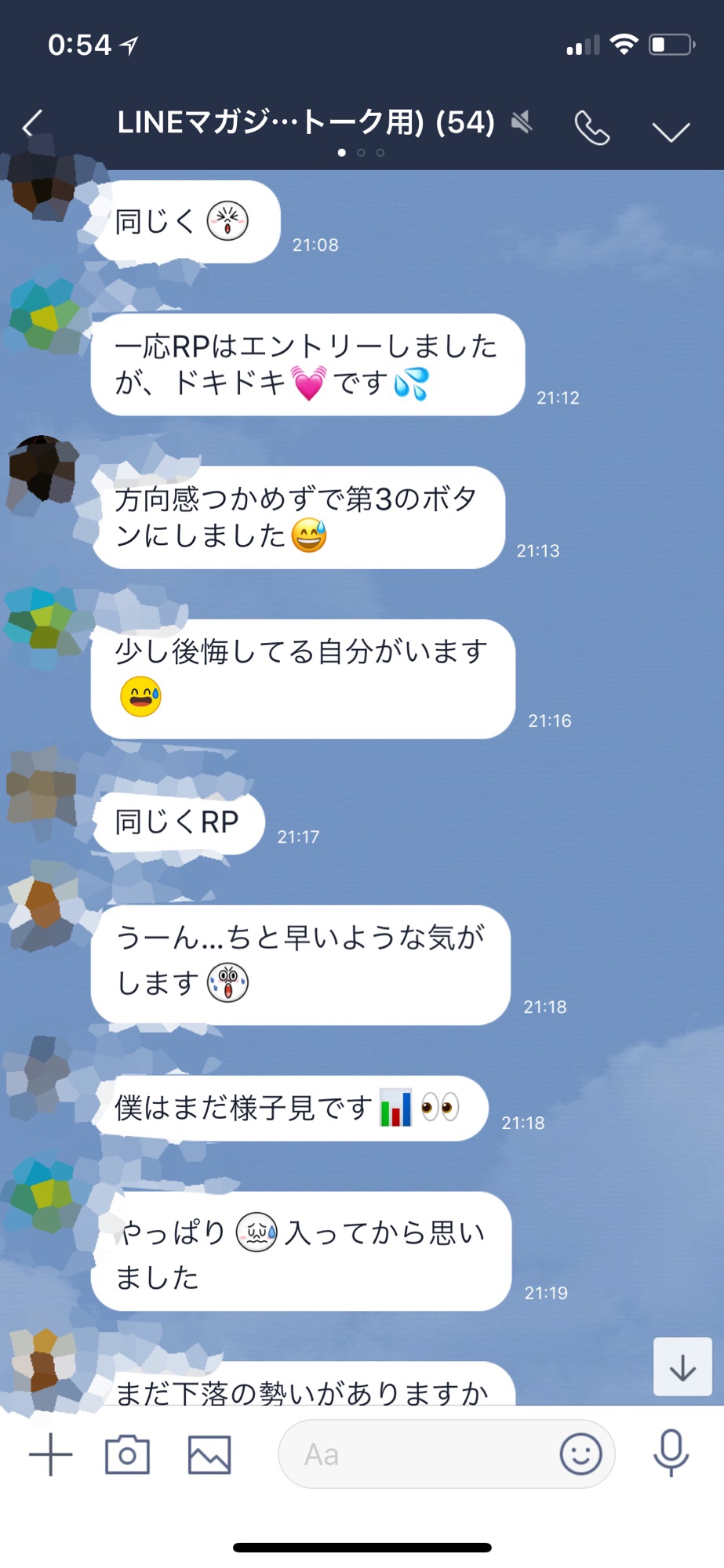Open the plus attachment menu
Viewport: 724px width, 1568px height.
pyautogui.click(x=51, y=1455)
